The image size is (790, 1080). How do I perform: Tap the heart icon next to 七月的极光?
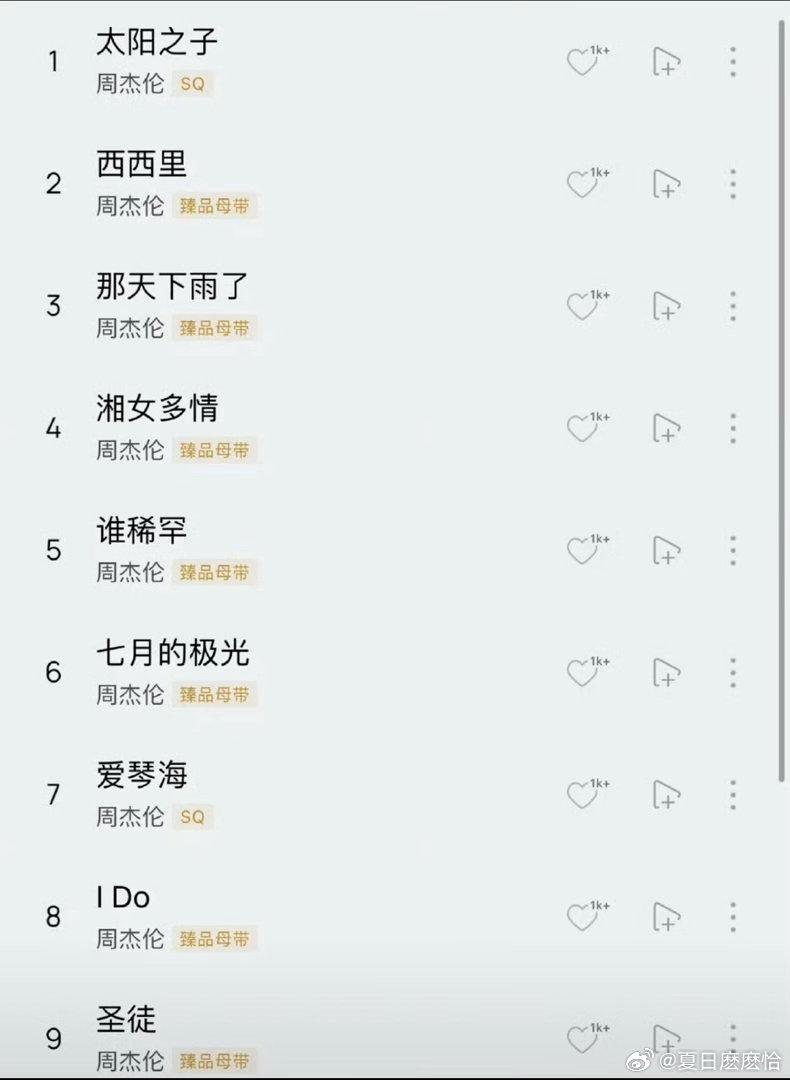pos(583,672)
